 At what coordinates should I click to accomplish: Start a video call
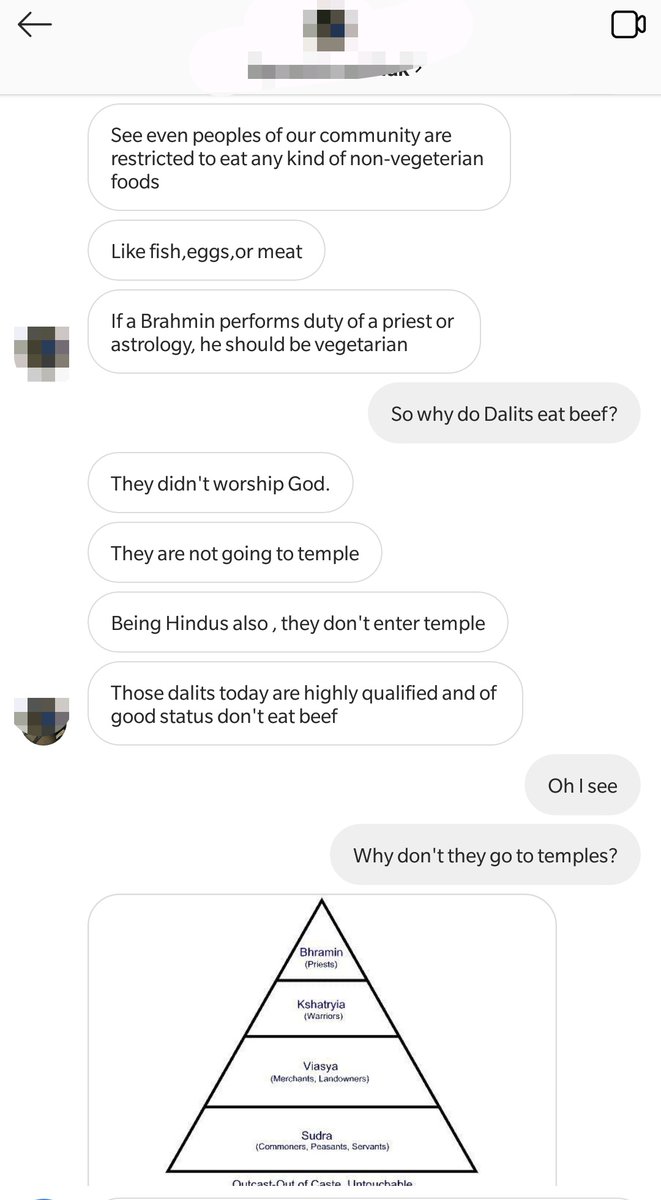[628, 25]
